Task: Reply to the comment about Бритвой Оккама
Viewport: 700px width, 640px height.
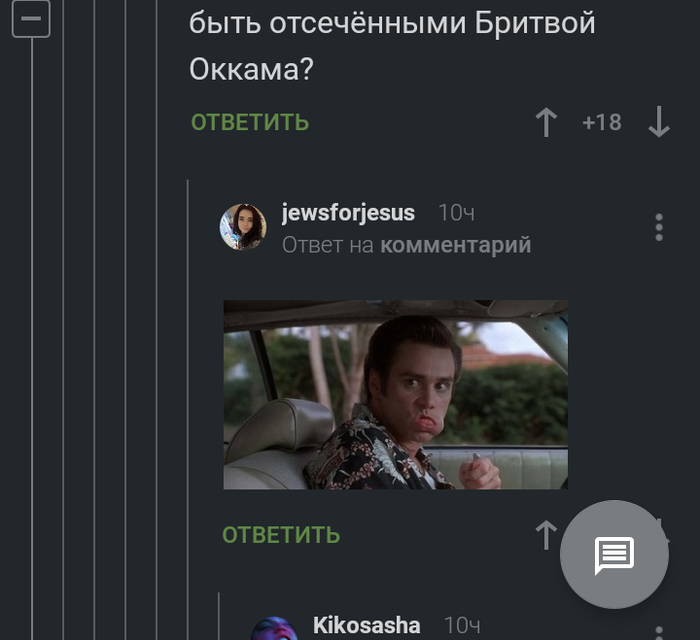Action: click(250, 123)
